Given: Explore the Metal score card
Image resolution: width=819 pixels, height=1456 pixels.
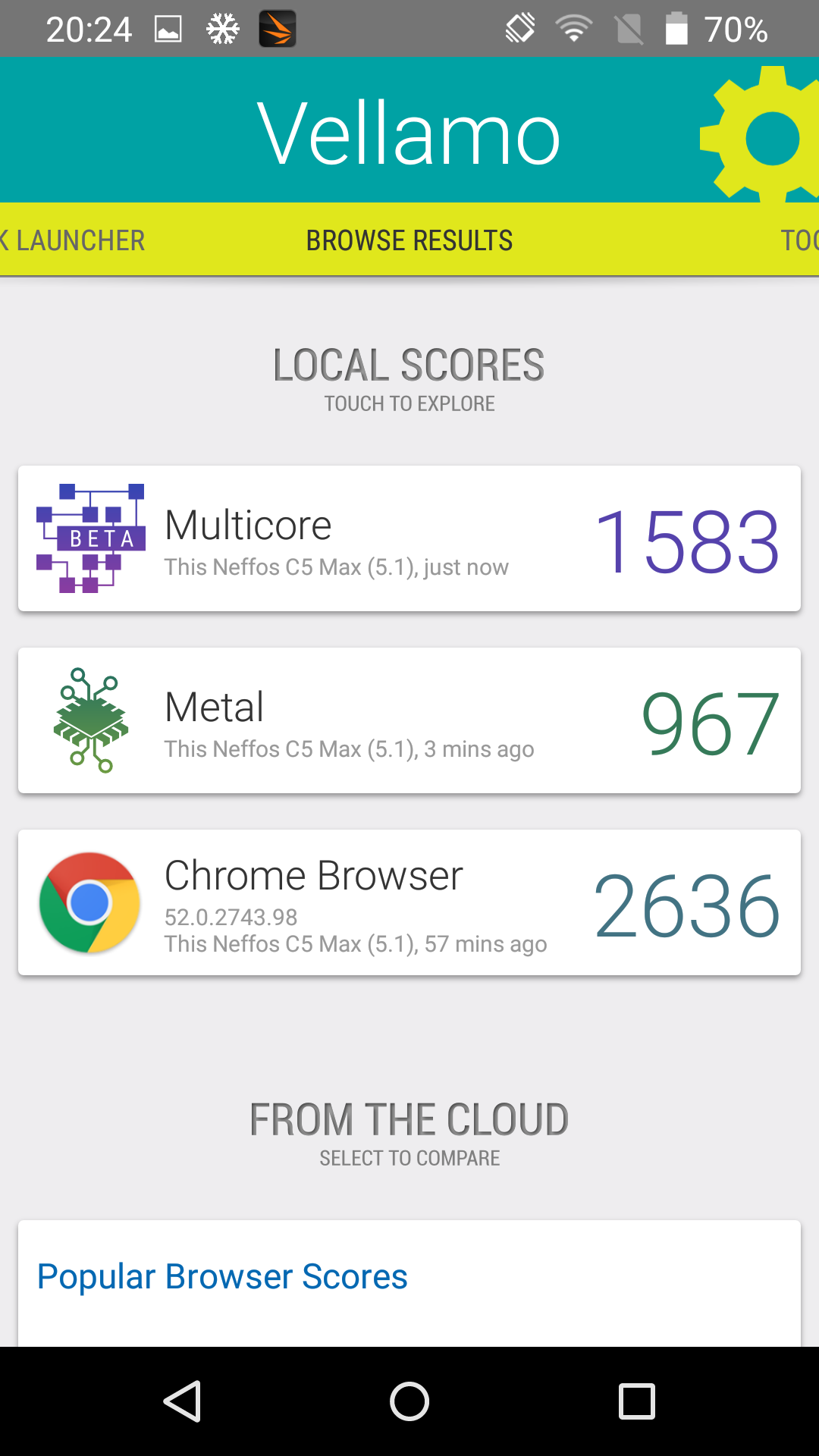Looking at the screenshot, I should [409, 720].
